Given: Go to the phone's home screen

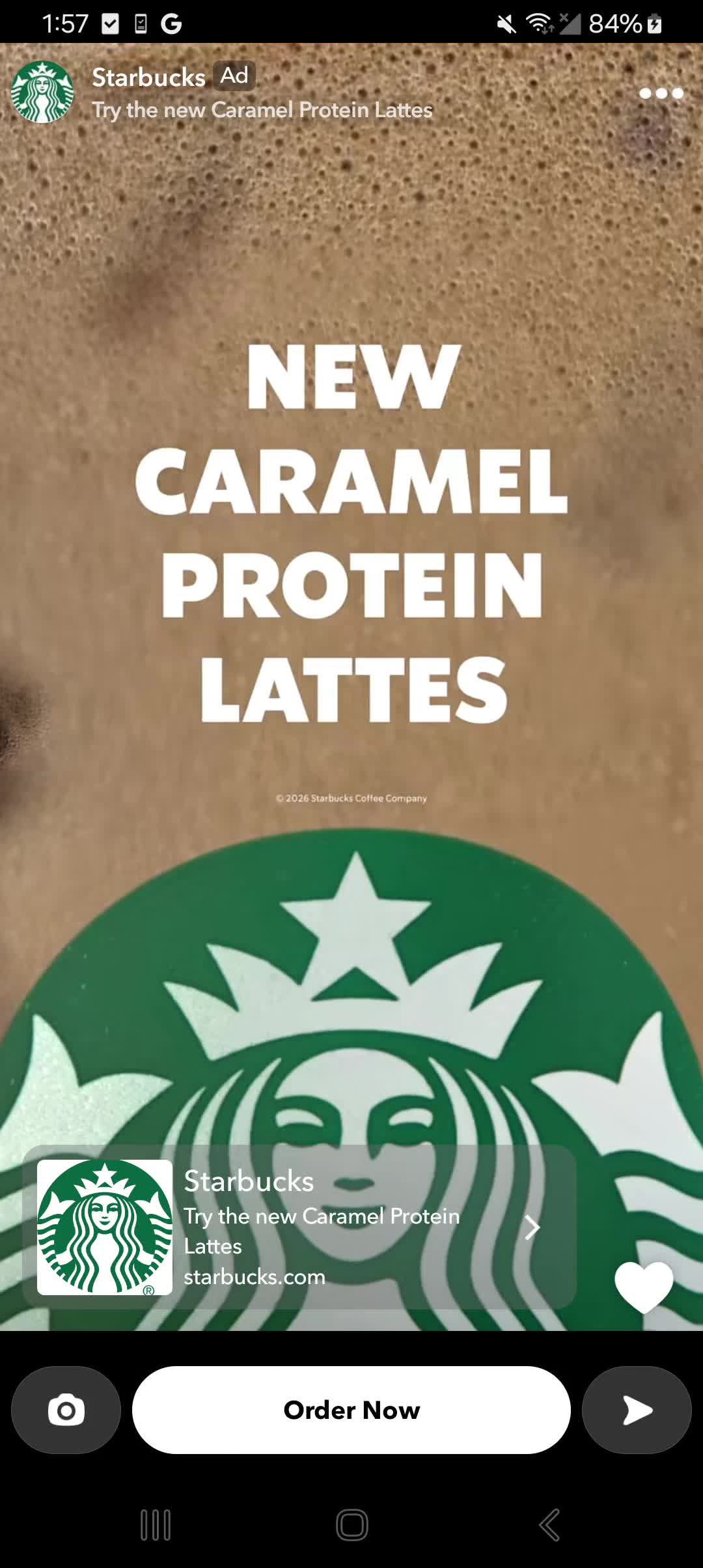Looking at the screenshot, I should pyautogui.click(x=351, y=1524).
